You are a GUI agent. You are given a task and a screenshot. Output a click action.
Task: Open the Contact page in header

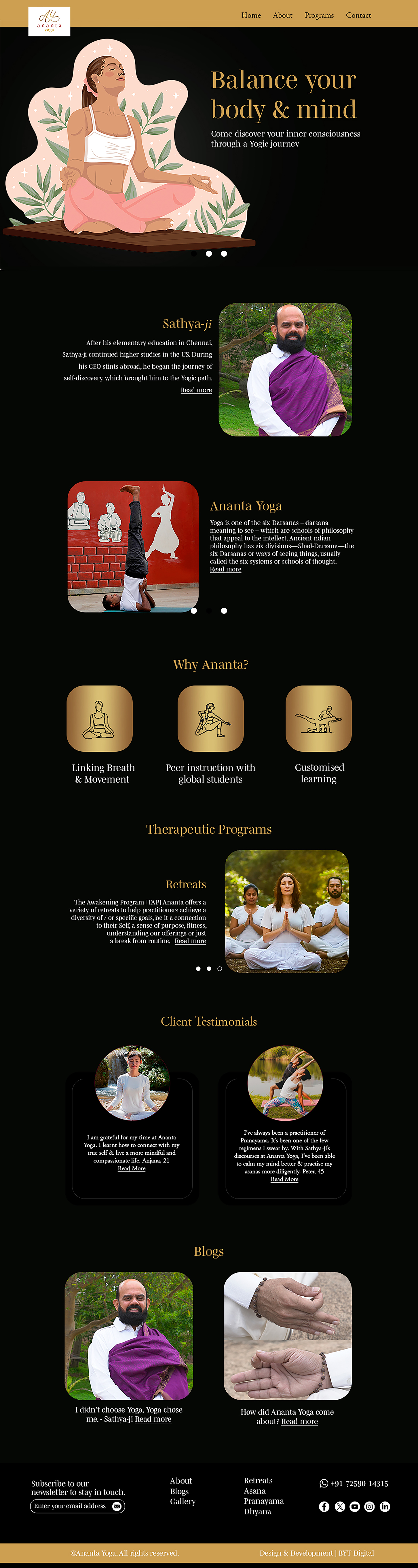tap(358, 15)
